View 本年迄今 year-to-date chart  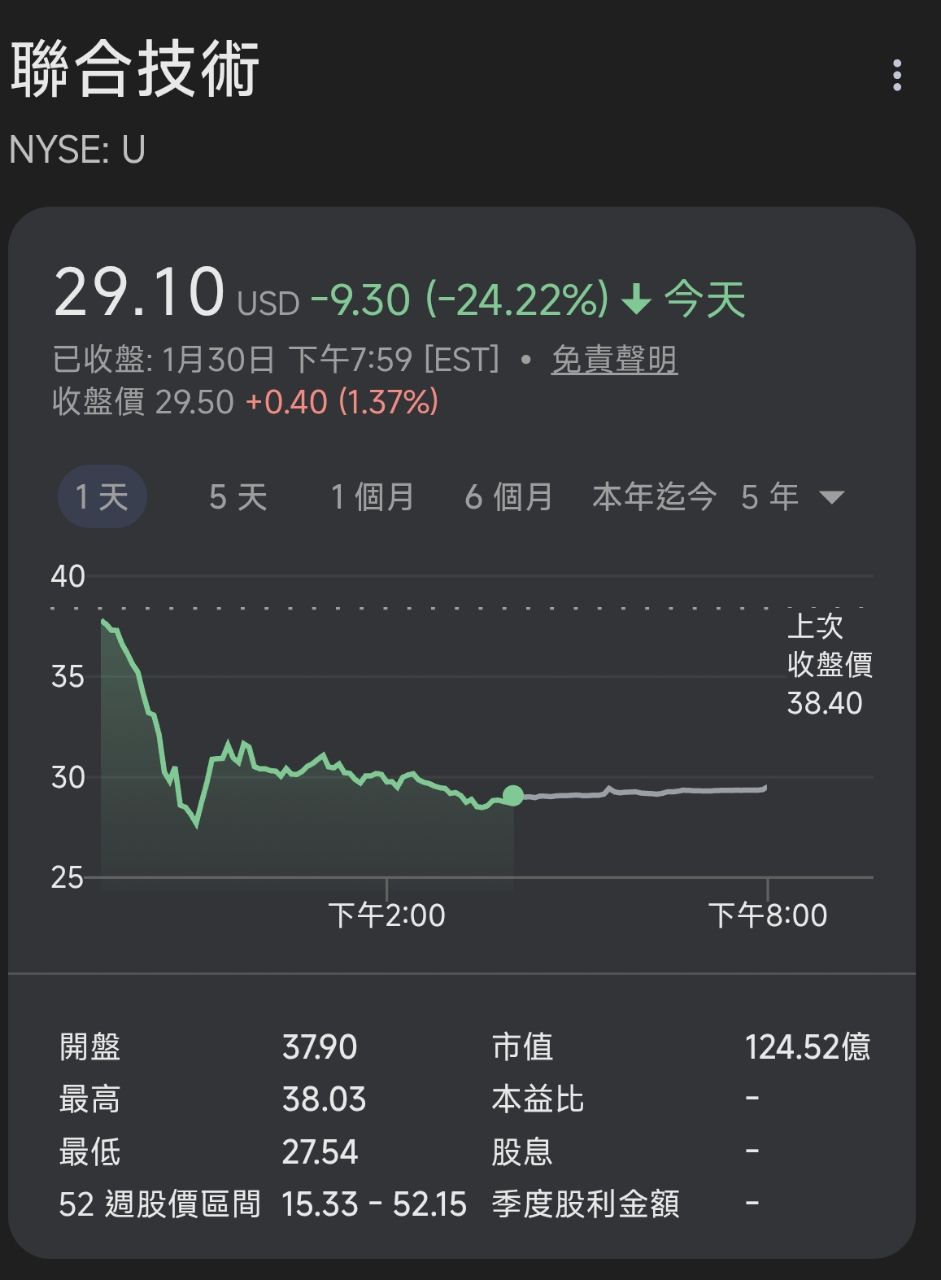coord(654,497)
